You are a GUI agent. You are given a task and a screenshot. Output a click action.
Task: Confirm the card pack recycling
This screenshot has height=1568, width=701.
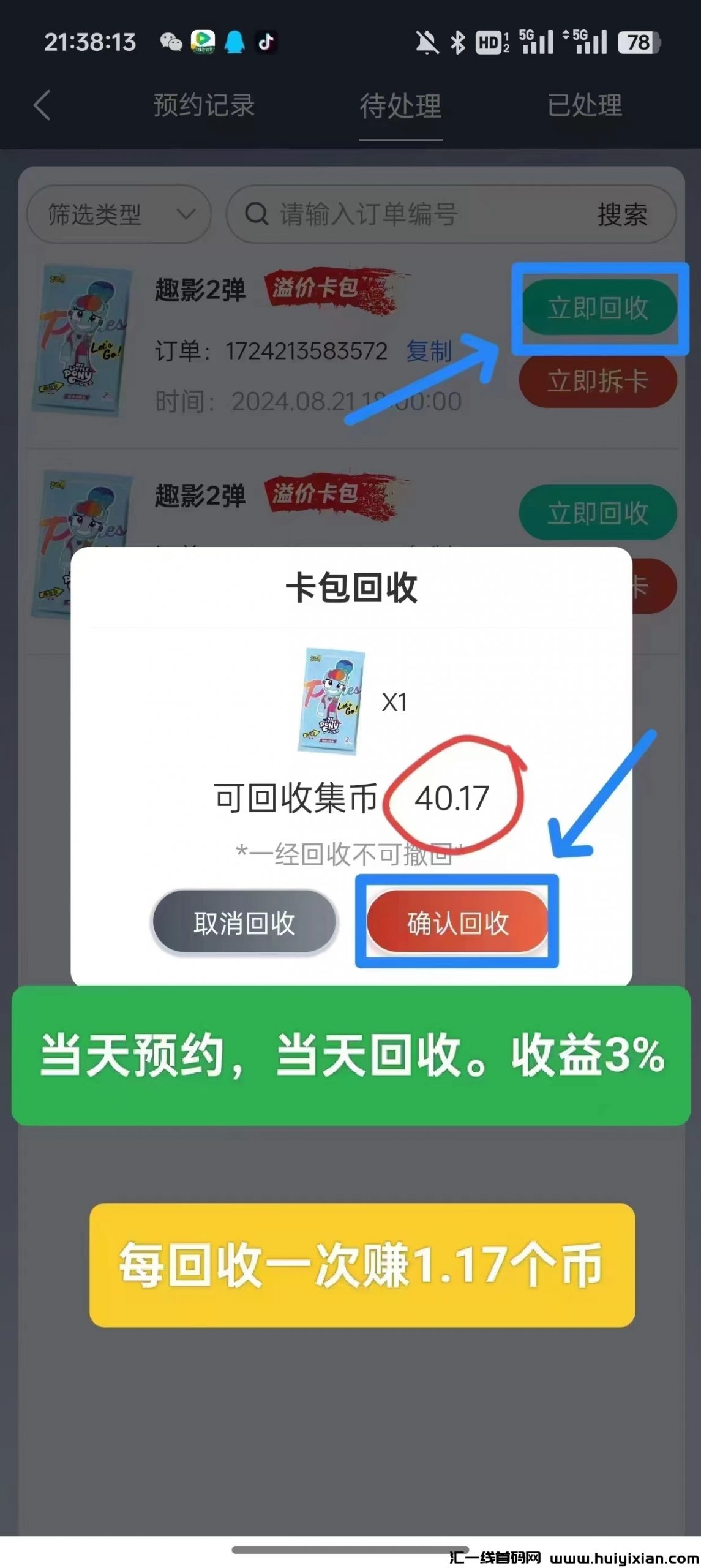(x=457, y=922)
